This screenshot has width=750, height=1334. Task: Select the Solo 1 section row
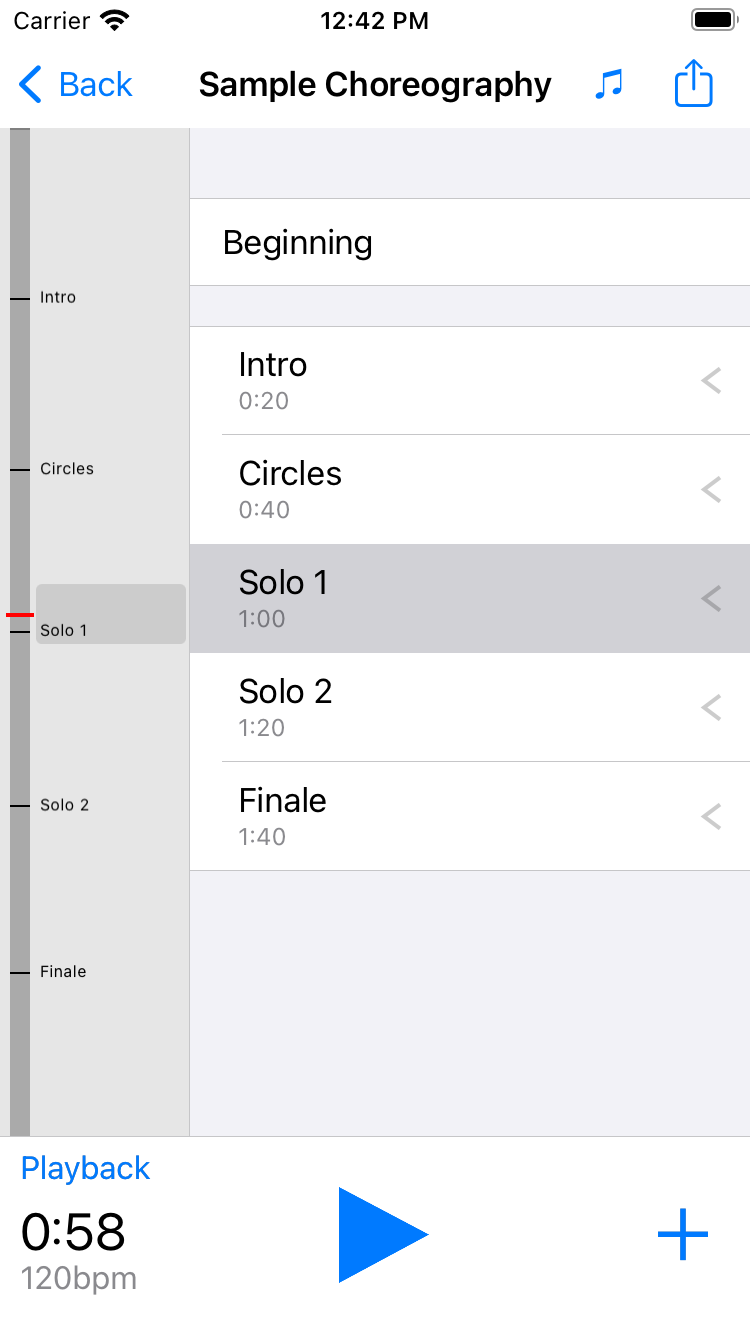pyautogui.click(x=470, y=599)
